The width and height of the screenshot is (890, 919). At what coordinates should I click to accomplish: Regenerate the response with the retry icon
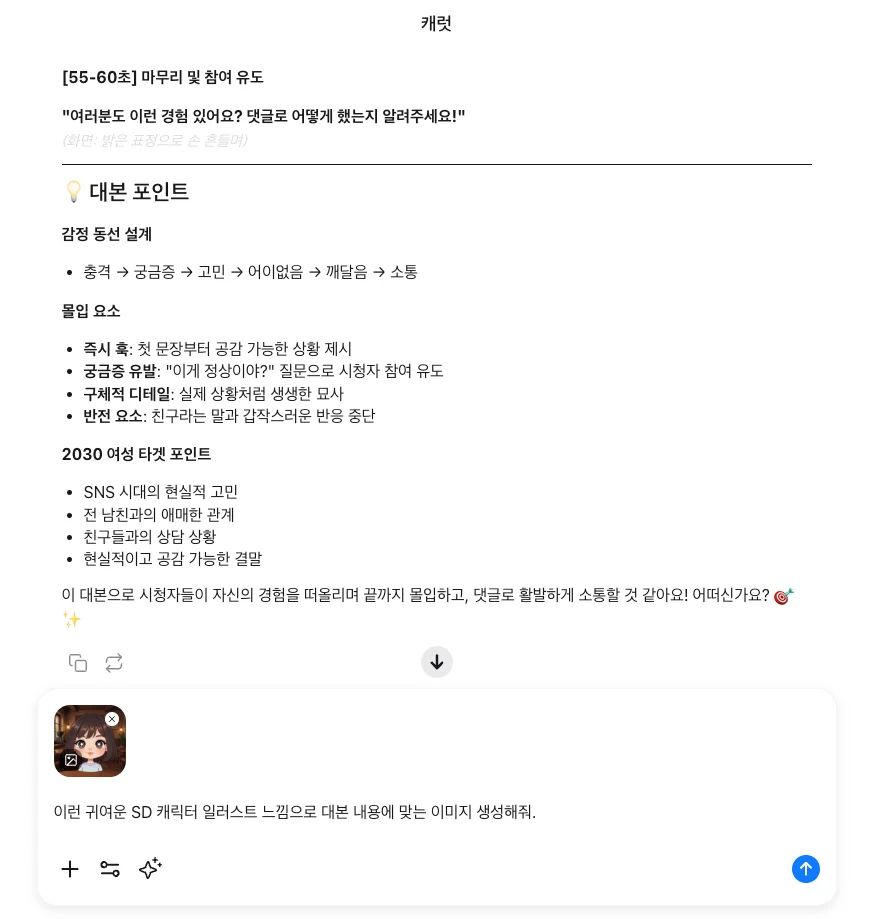coord(114,662)
